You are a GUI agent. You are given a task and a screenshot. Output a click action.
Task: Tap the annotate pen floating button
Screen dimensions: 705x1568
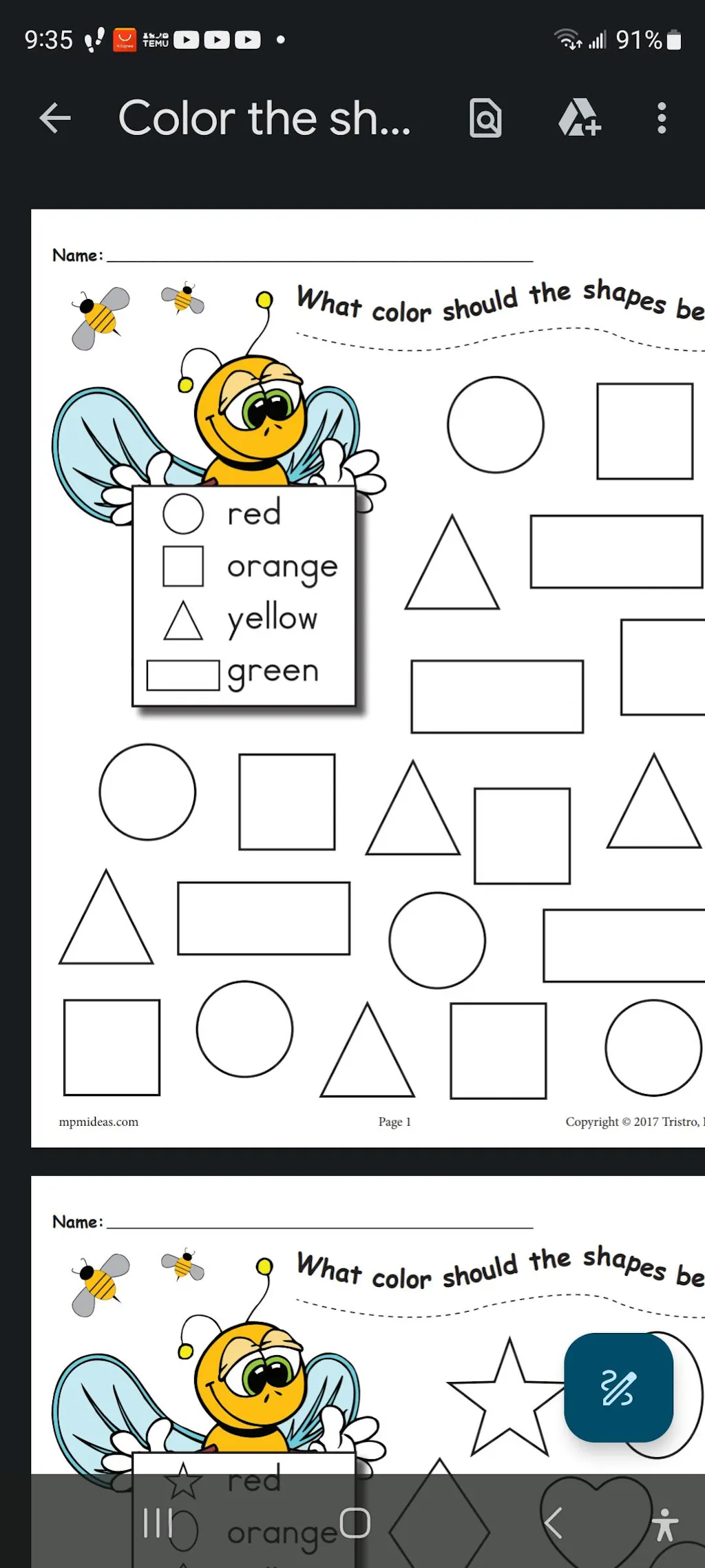pyautogui.click(x=618, y=1388)
